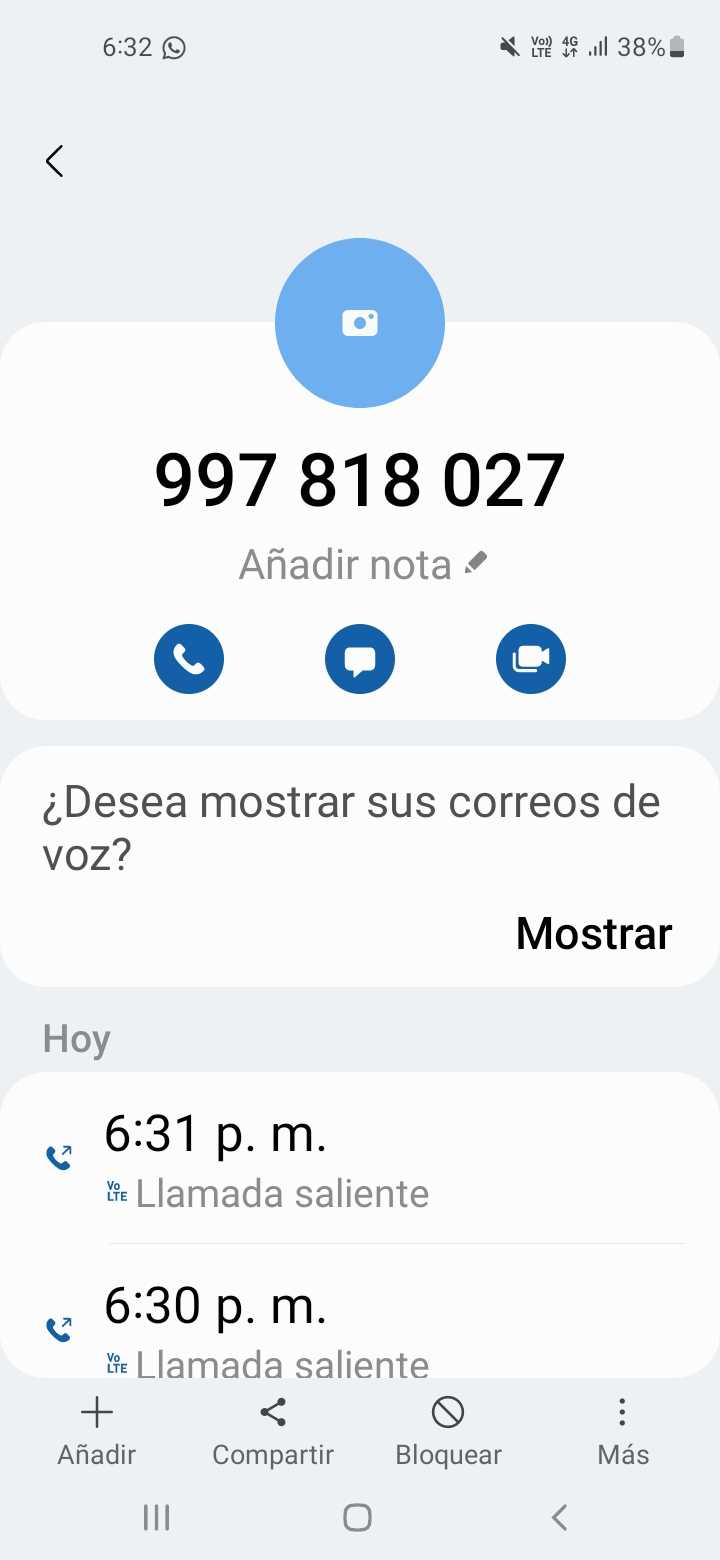
Task: Open recent apps from navigation bar
Action: point(156,1517)
